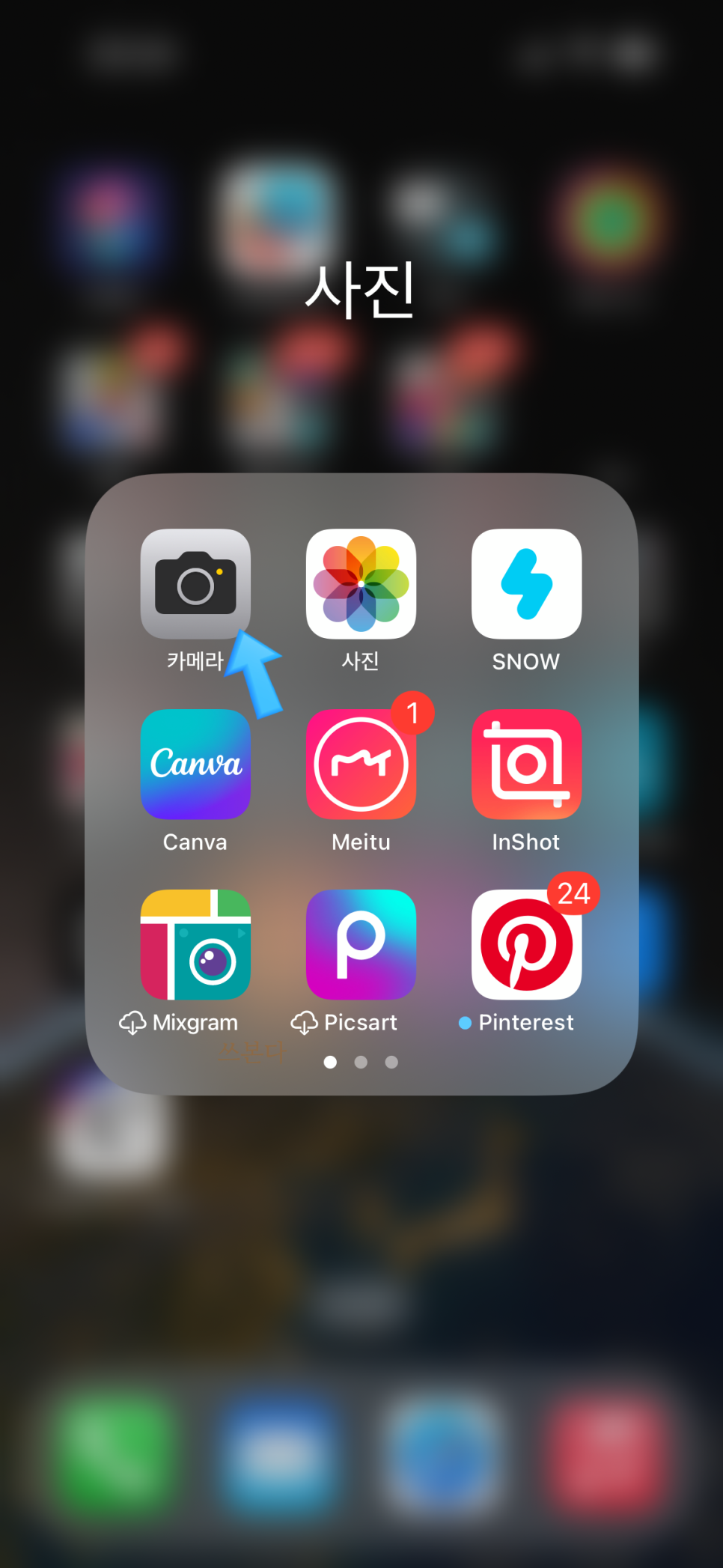Open the Picsart app

[x=361, y=944]
